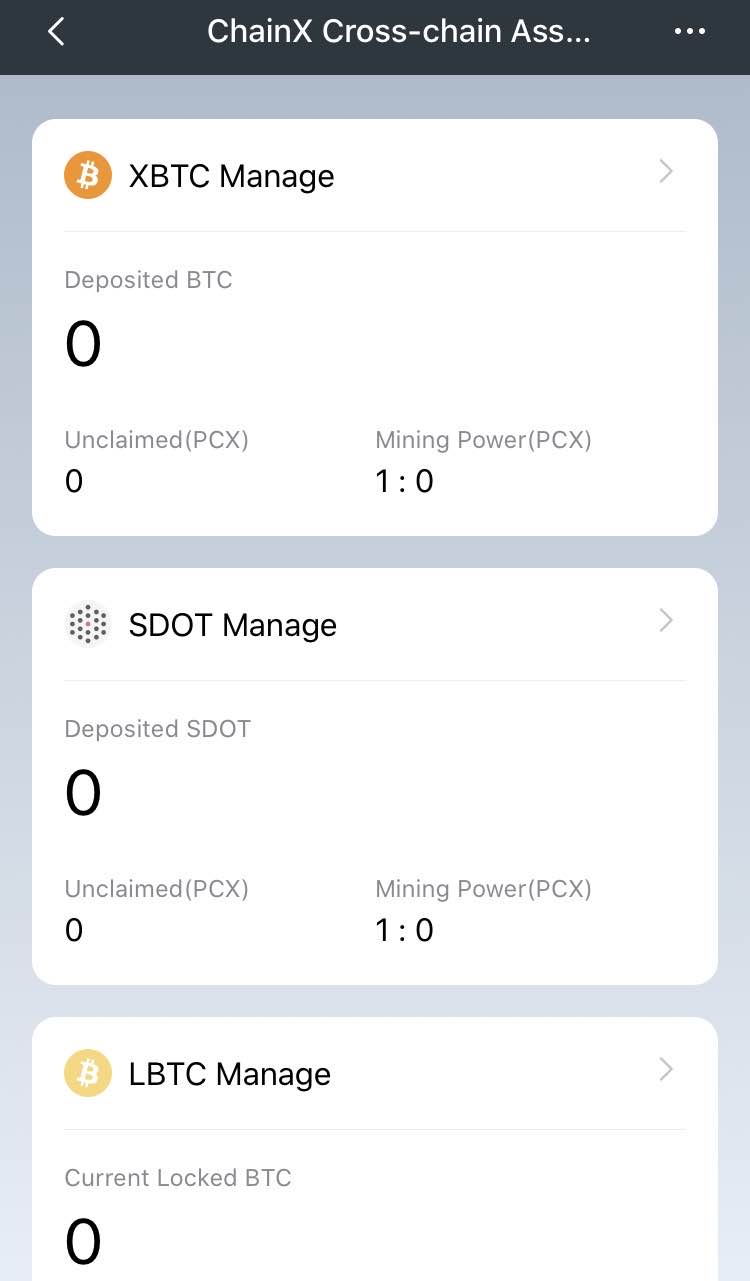Image resolution: width=750 pixels, height=1281 pixels.
Task: Select the LBTC Manage heading
Action: 230,1073
